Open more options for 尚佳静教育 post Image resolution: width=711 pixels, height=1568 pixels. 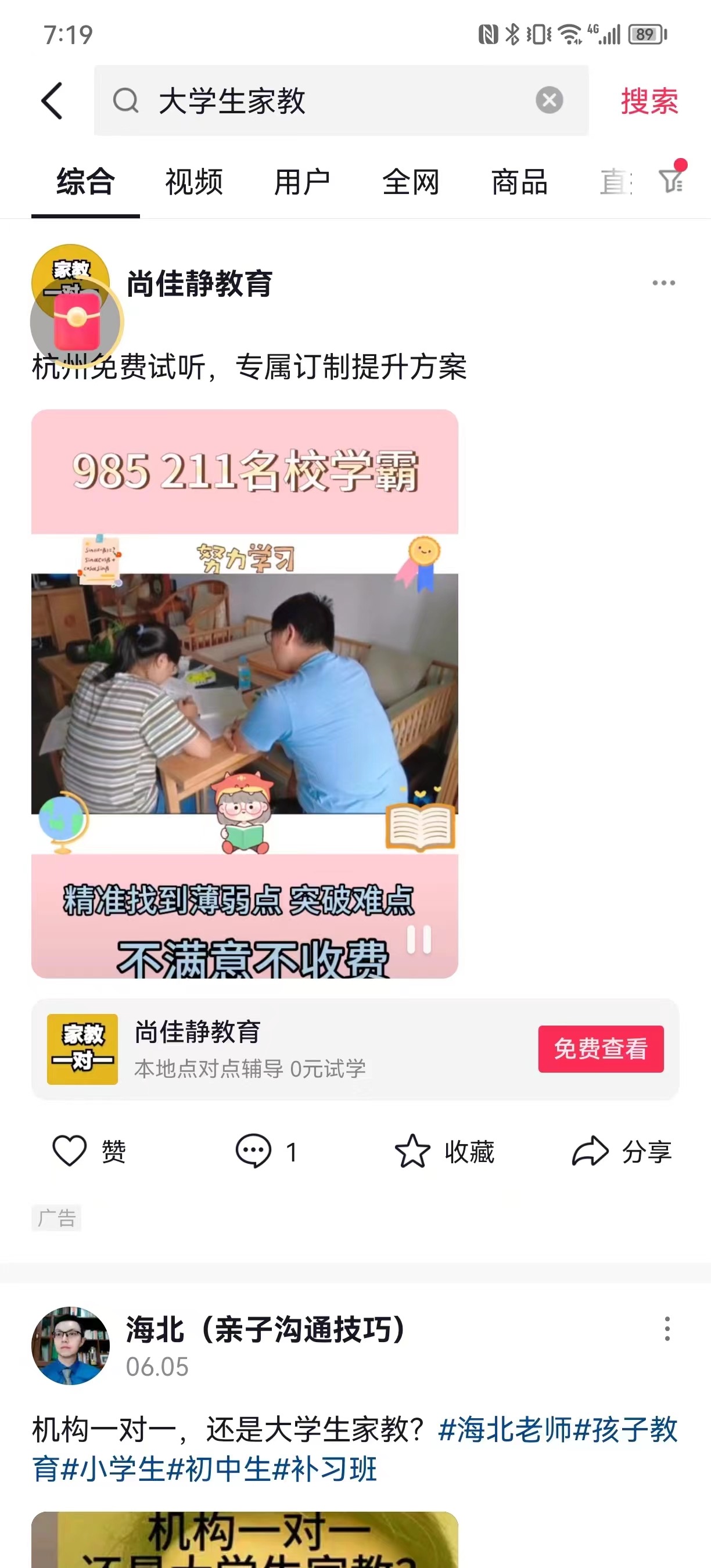(663, 283)
